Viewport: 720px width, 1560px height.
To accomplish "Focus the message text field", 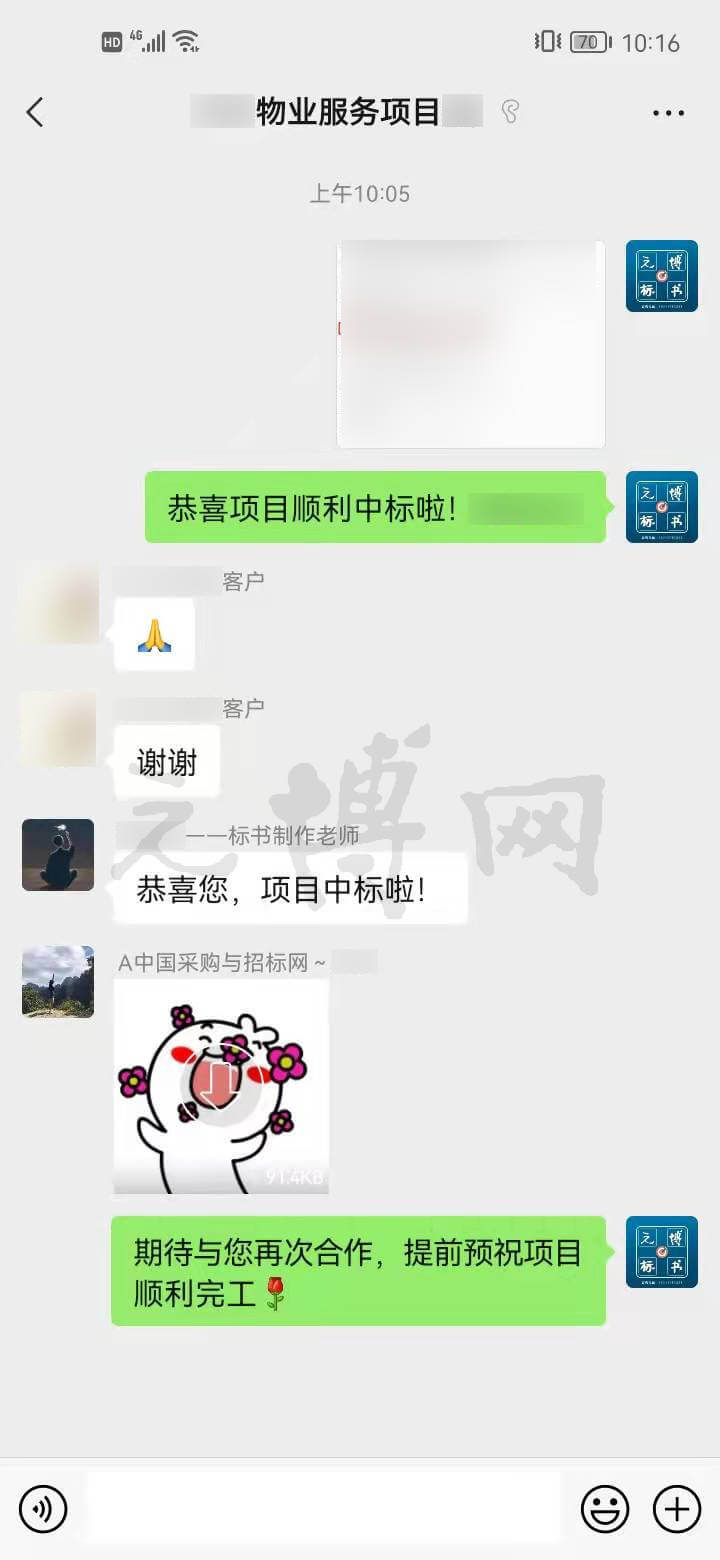I will [x=322, y=1508].
